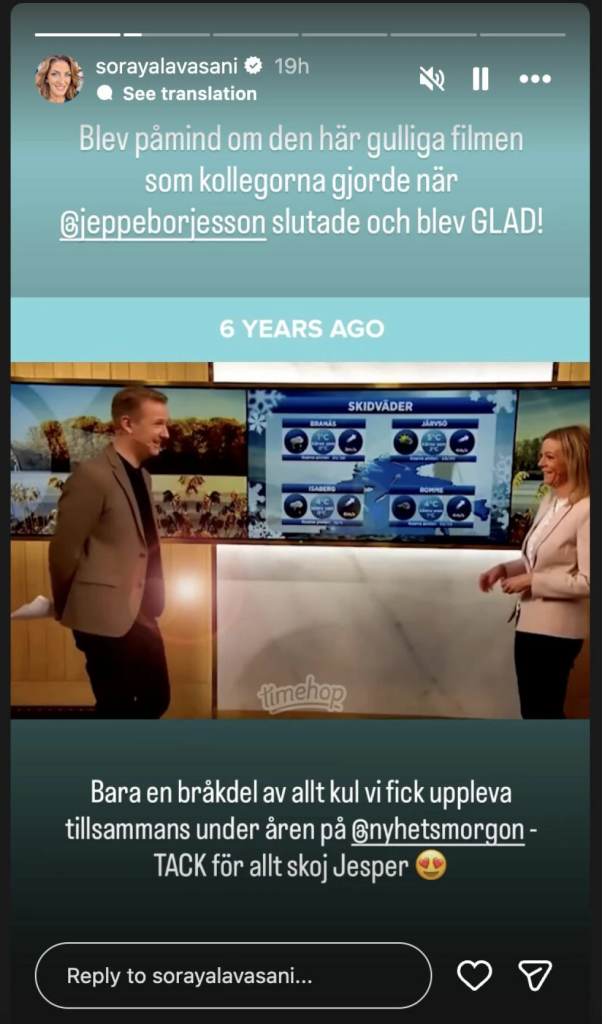Pause the story playback
The width and height of the screenshot is (602, 1024).
click(481, 79)
